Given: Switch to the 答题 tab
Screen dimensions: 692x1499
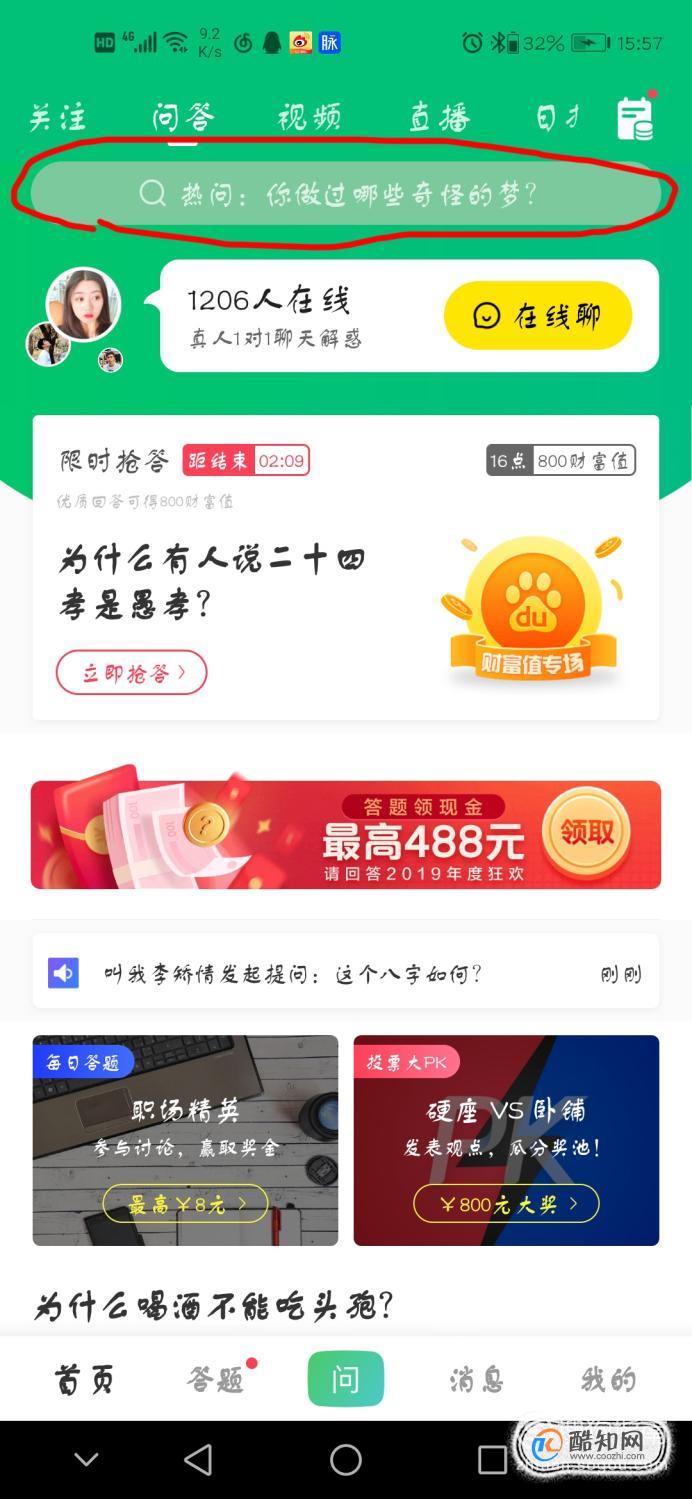Looking at the screenshot, I should point(215,1380).
